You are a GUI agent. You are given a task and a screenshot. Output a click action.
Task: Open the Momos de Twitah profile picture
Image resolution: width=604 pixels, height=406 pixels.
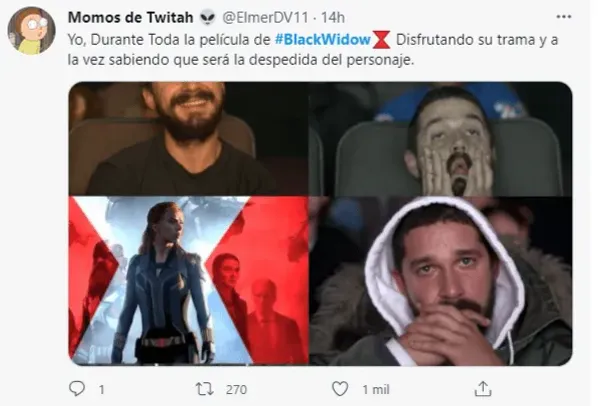pyautogui.click(x=31, y=29)
